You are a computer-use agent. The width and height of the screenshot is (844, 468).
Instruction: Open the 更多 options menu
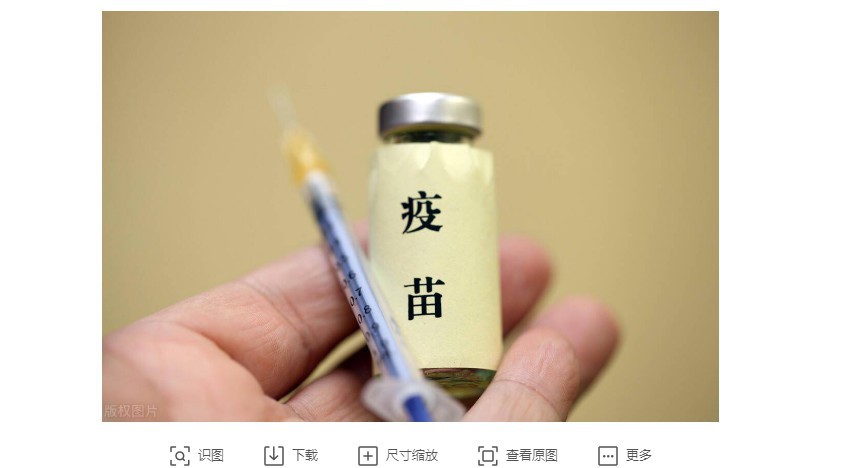pos(625,455)
